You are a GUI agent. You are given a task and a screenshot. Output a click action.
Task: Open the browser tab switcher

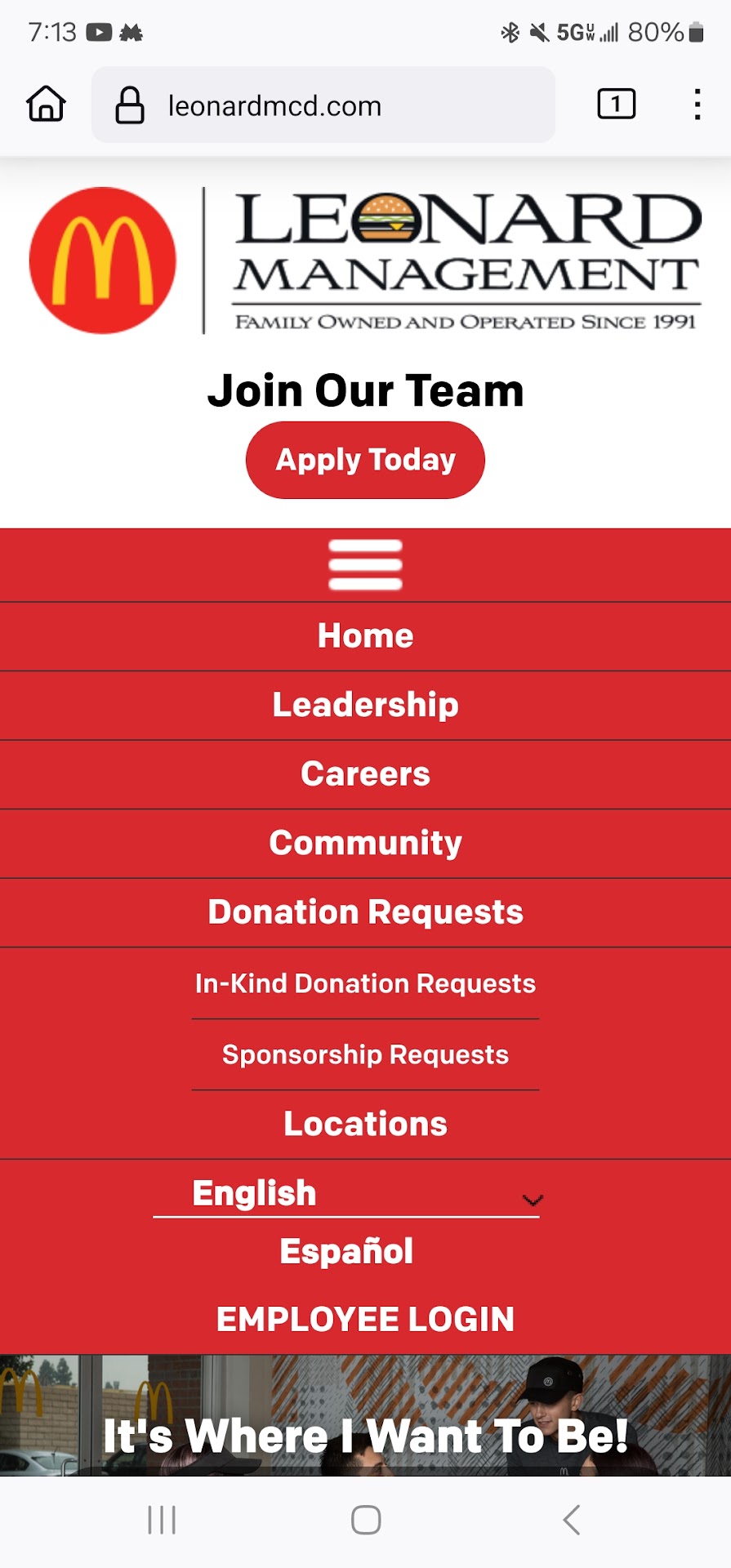tap(616, 105)
